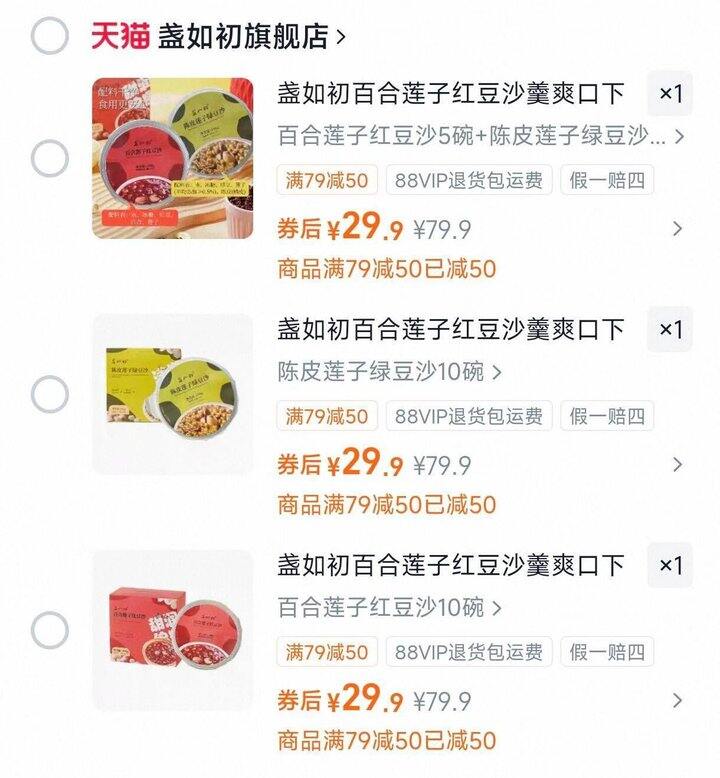This screenshot has height=778, width=720.
Task: Expand price details for 陈皮莲子绿豆沙10碗
Action: [677, 464]
